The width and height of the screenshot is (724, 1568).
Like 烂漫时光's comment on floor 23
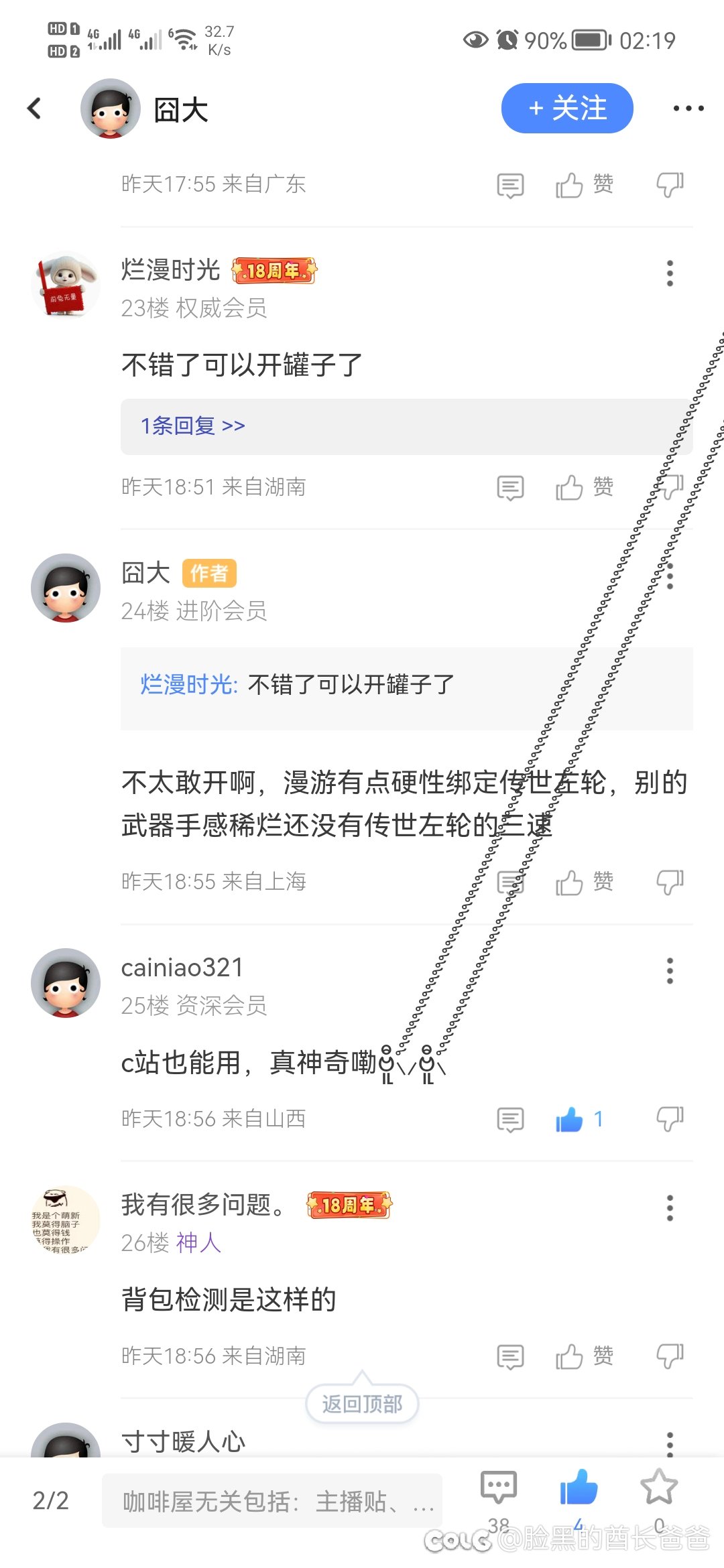(x=584, y=487)
